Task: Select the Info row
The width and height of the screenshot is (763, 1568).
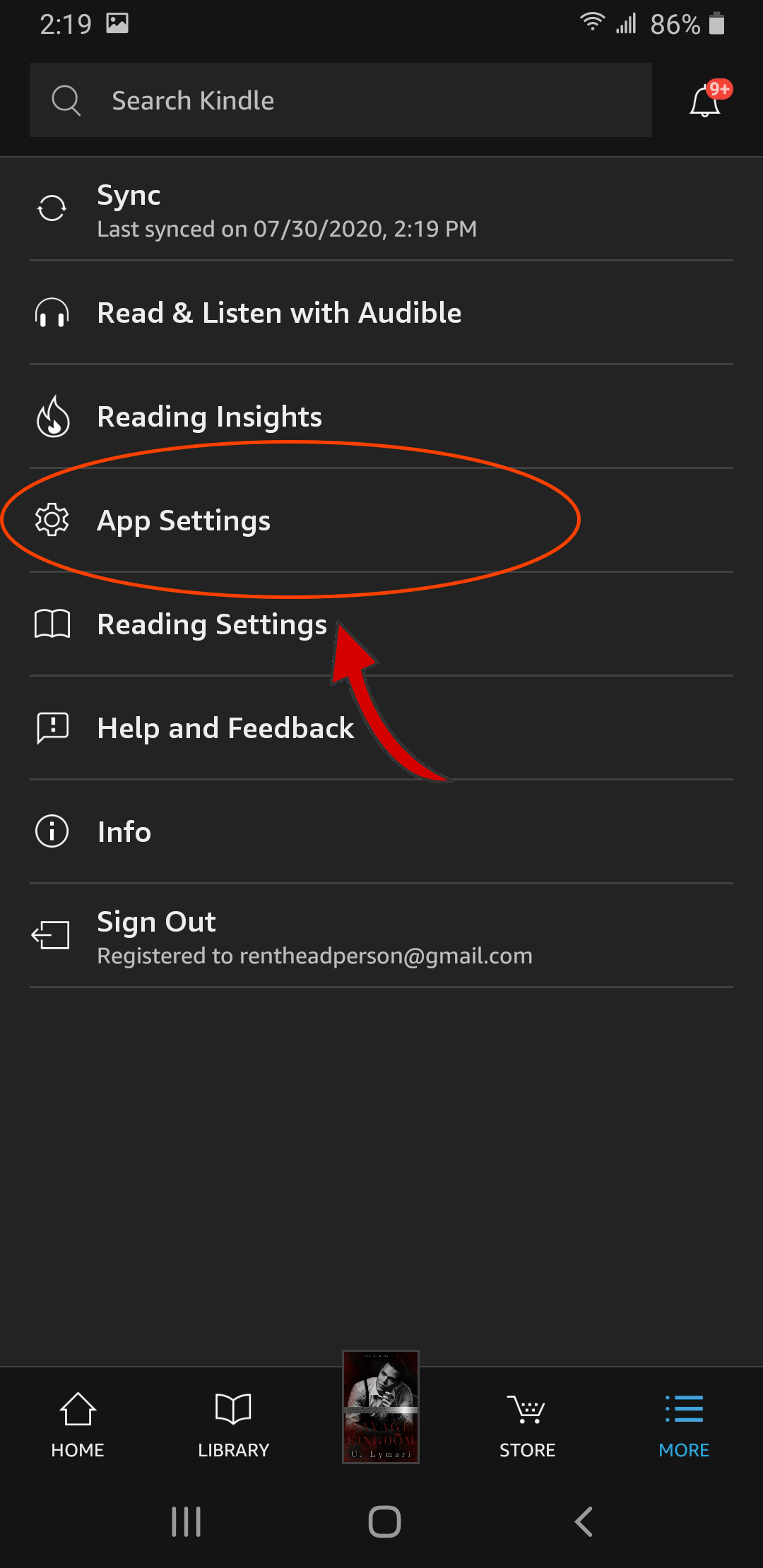Action: pos(381,832)
